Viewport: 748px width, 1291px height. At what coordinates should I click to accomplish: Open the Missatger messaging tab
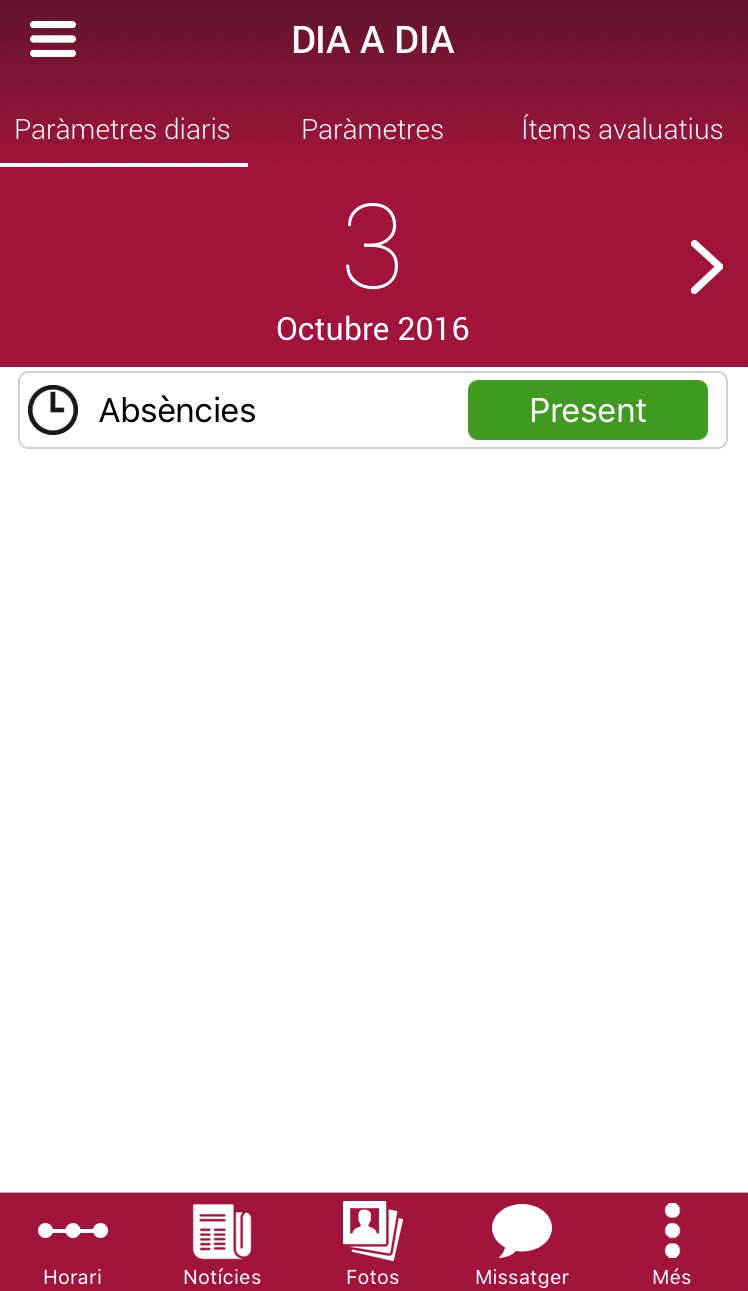click(522, 1244)
